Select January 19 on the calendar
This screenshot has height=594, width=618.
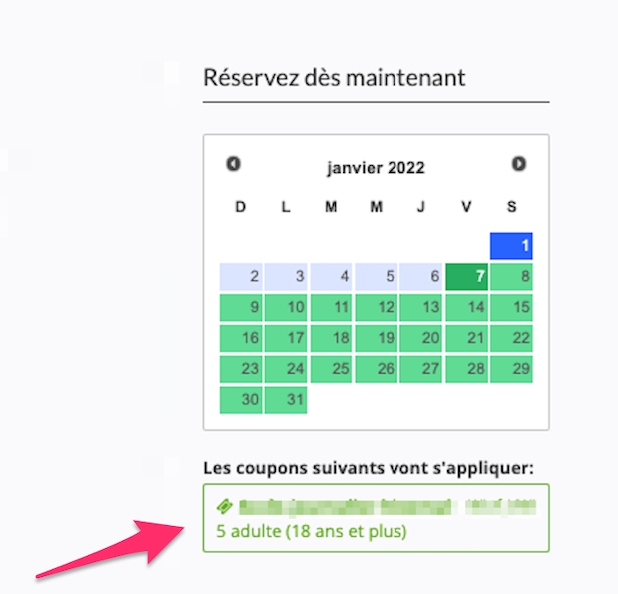(x=376, y=338)
